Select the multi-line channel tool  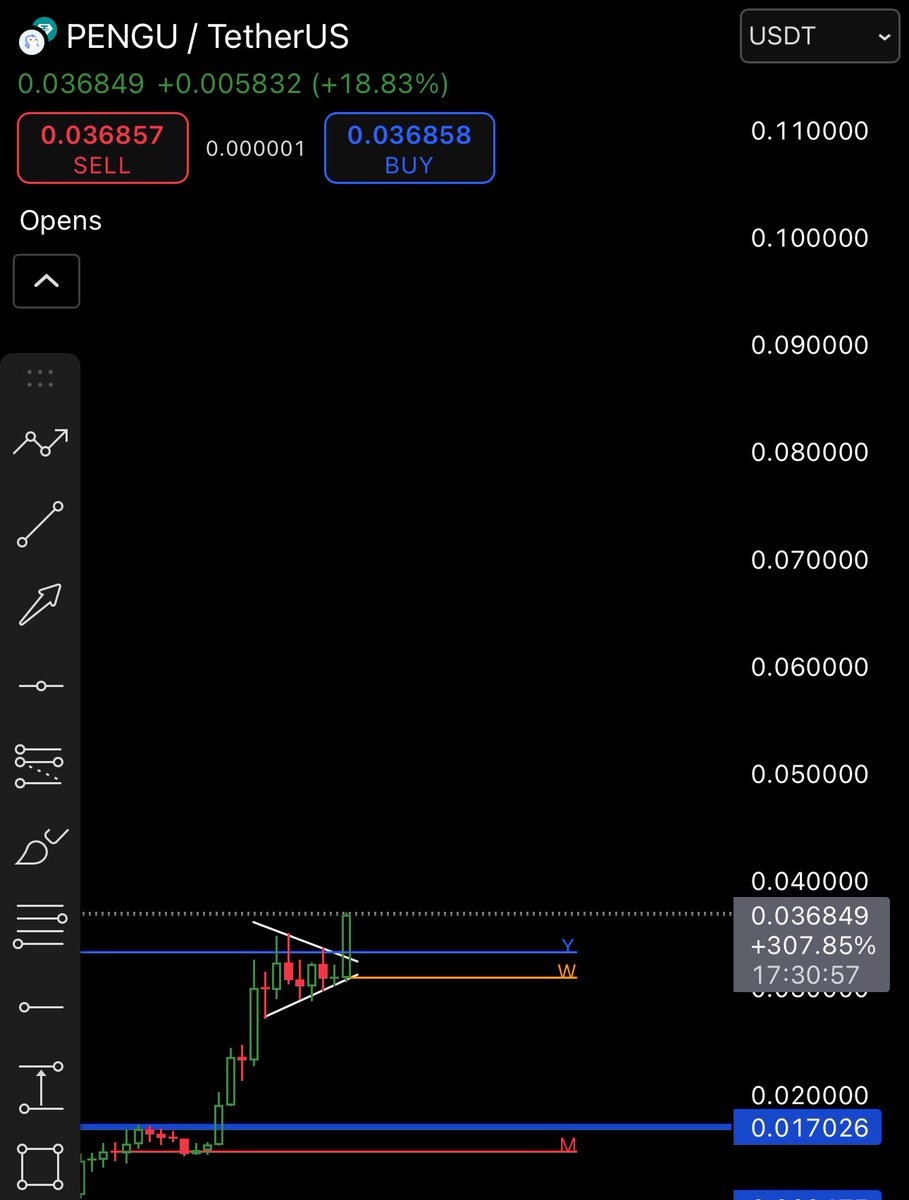[40, 927]
